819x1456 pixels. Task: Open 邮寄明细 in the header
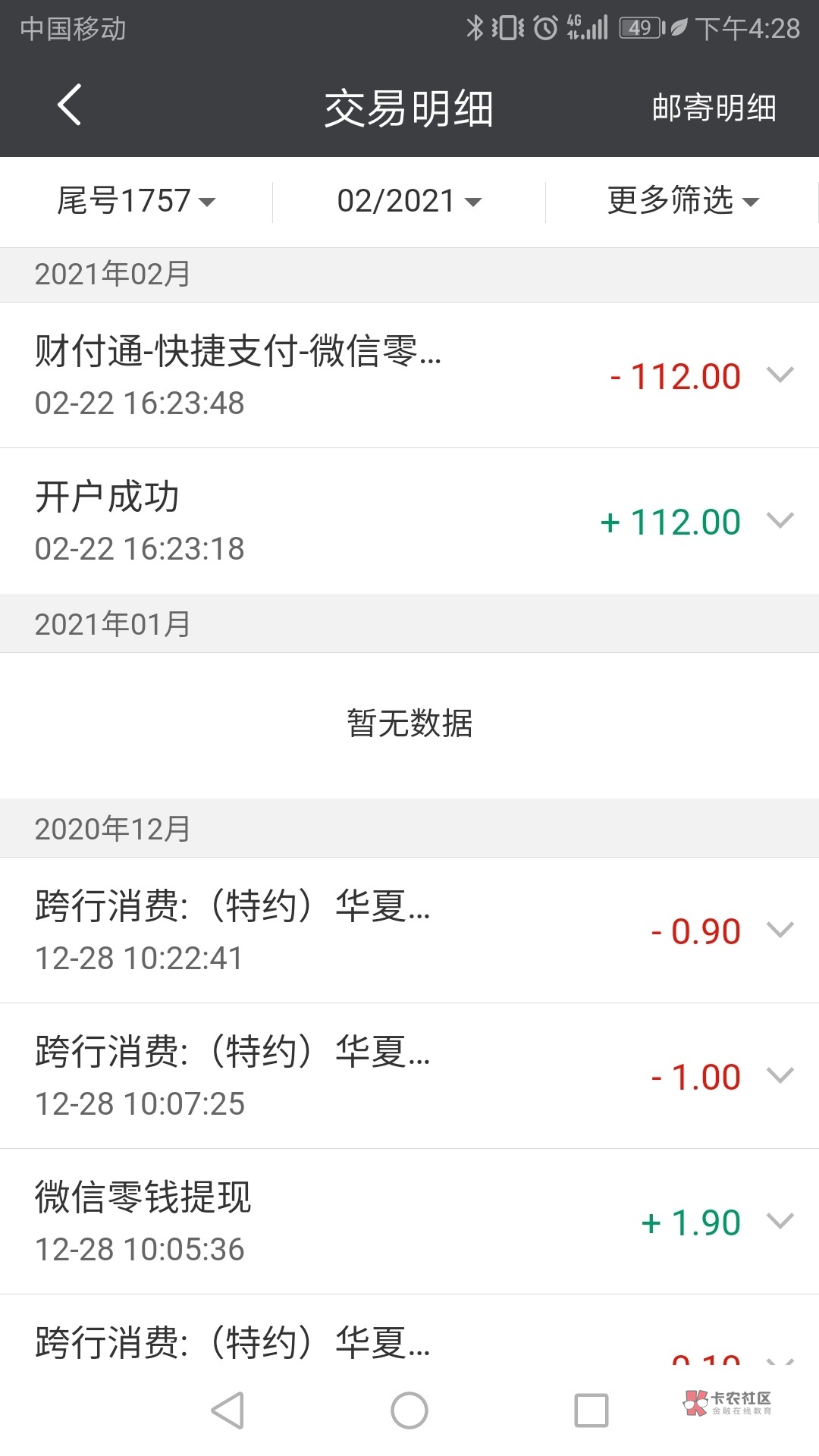714,108
